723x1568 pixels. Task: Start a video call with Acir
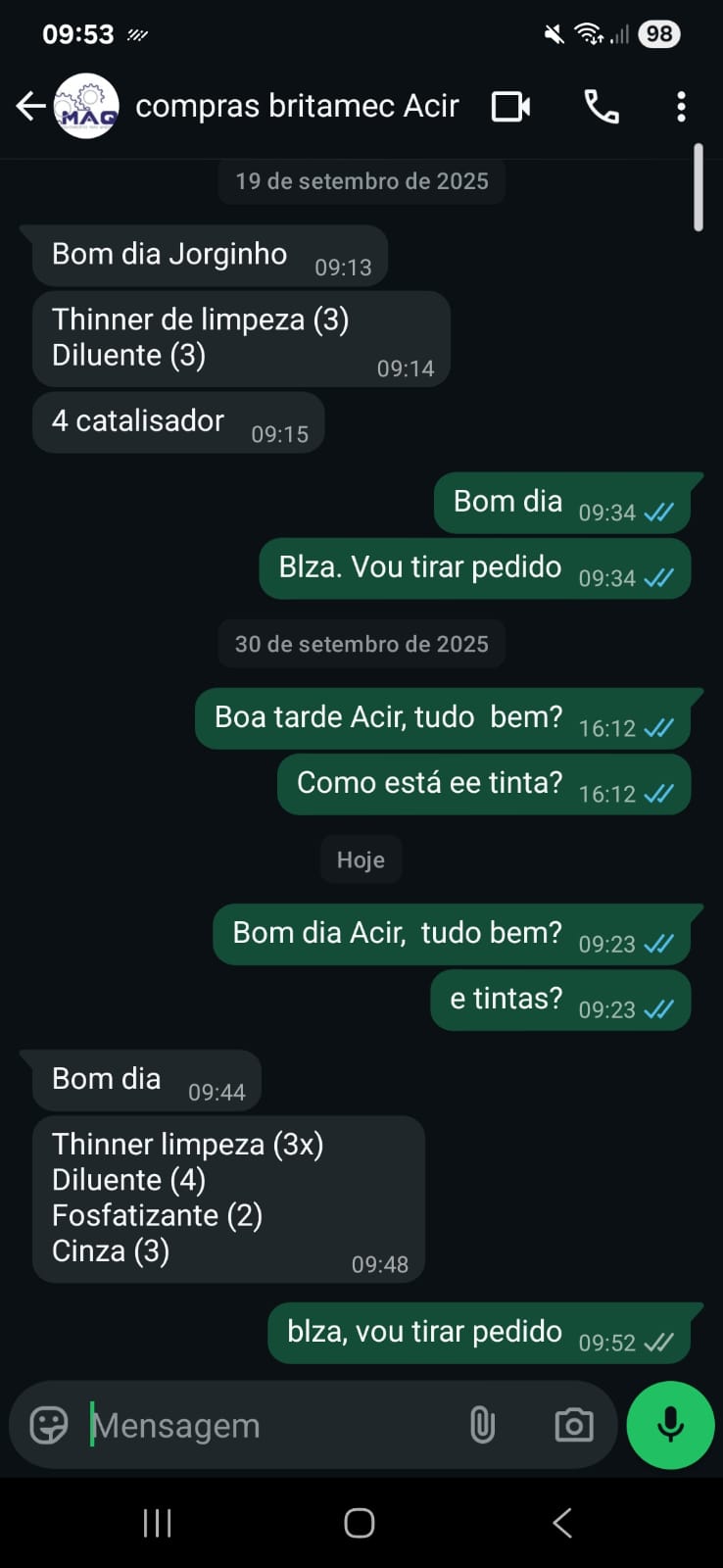tap(510, 106)
